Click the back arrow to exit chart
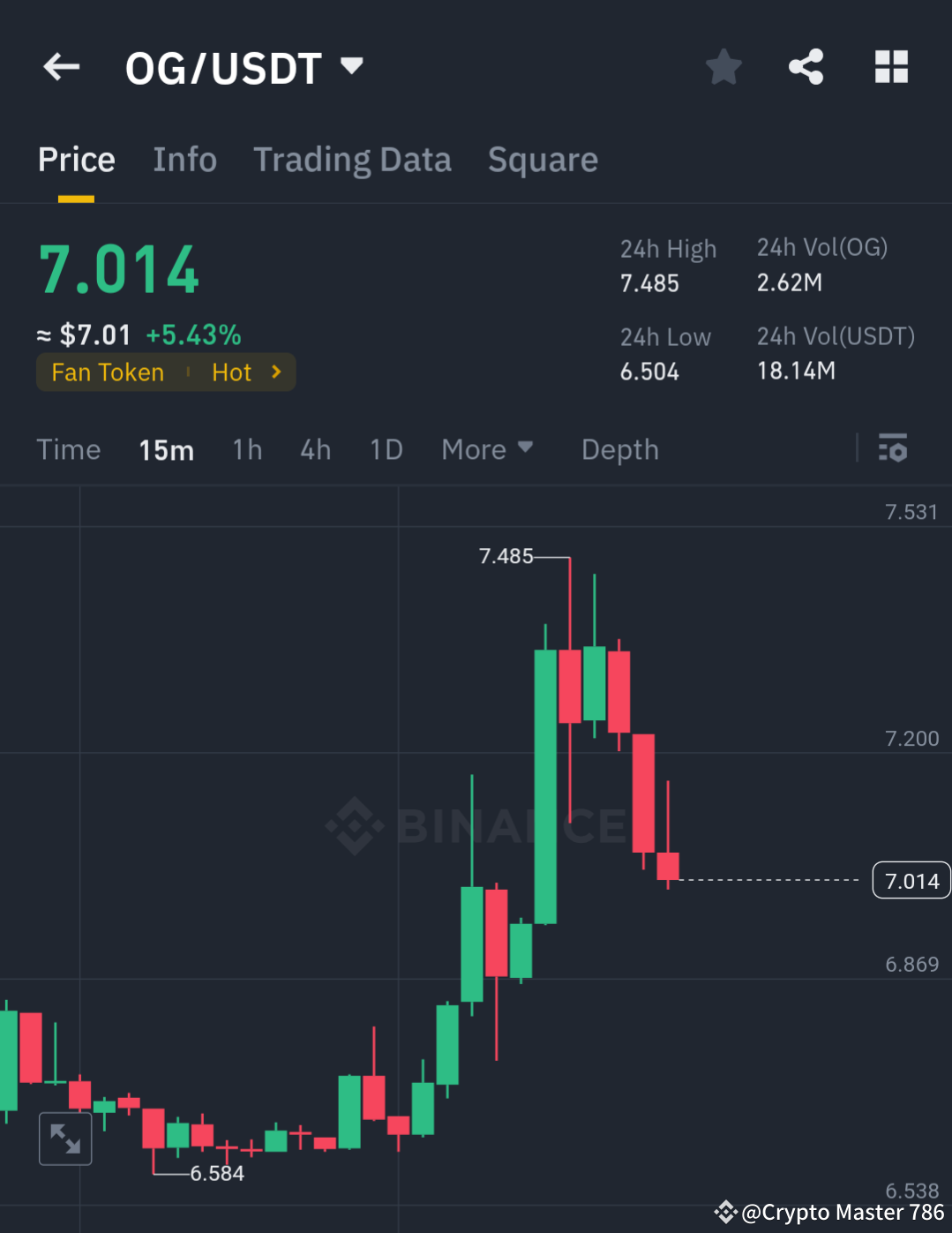The height and width of the screenshot is (1233, 952). click(x=60, y=66)
